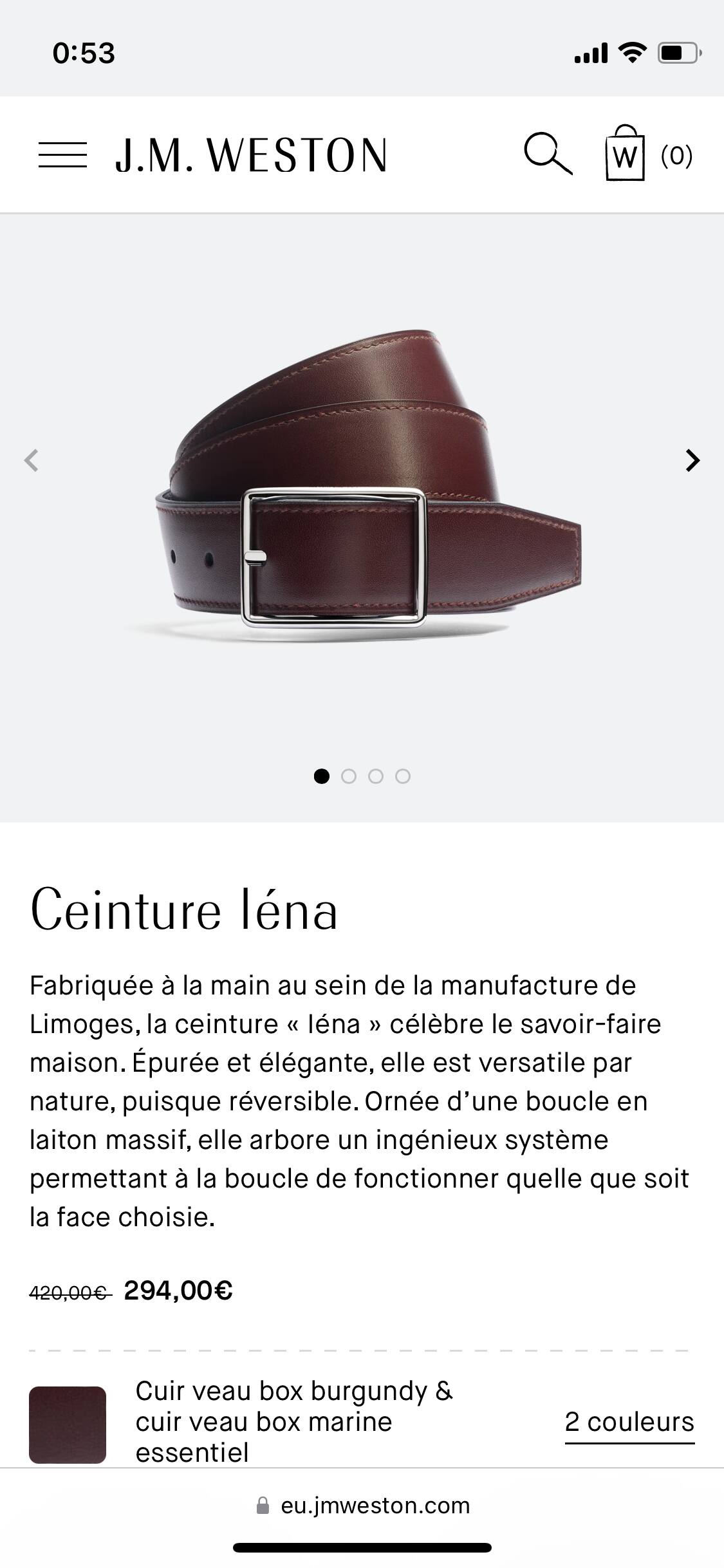Tap the eu.jmweston.com address bar
This screenshot has height=1568, width=724.
362,1506
